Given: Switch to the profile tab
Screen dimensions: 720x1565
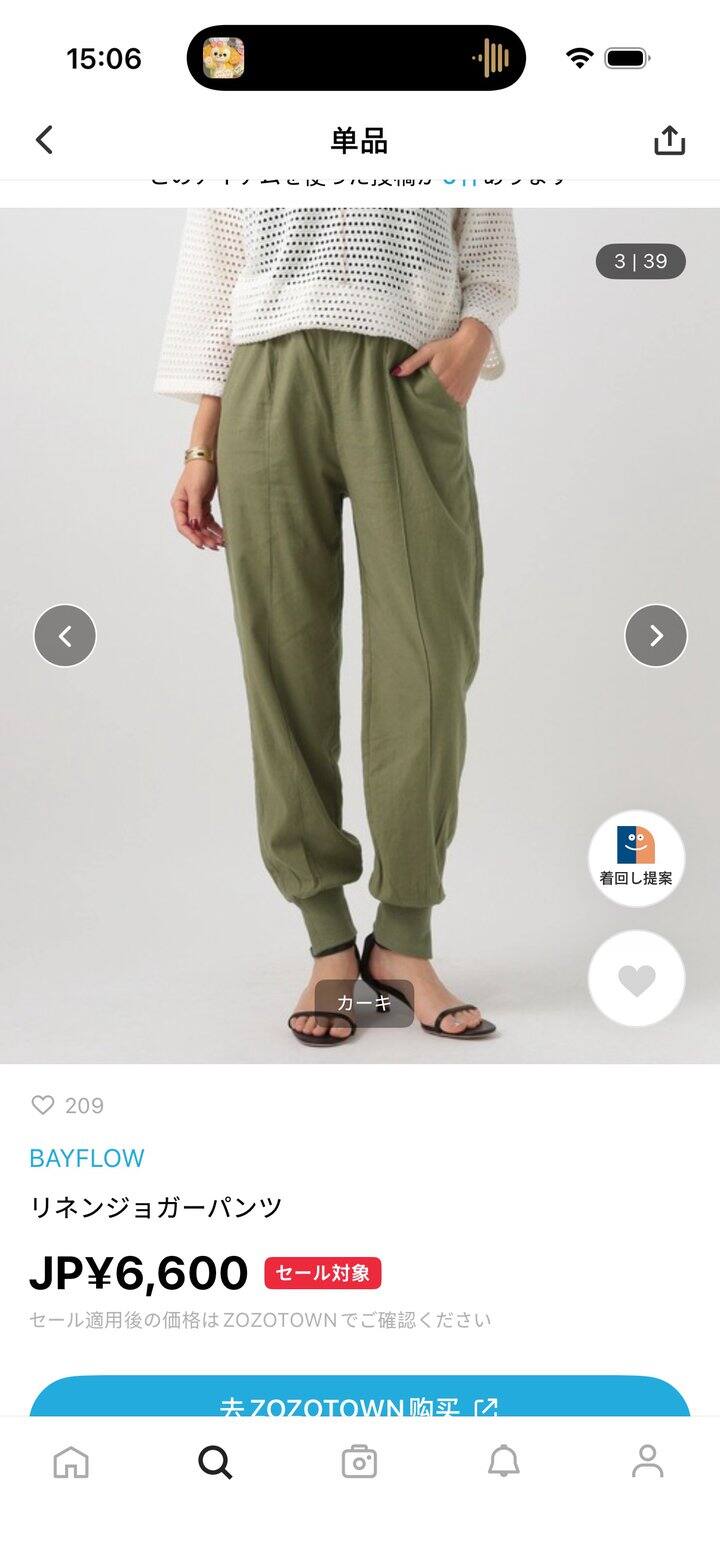Looking at the screenshot, I should point(647,1462).
